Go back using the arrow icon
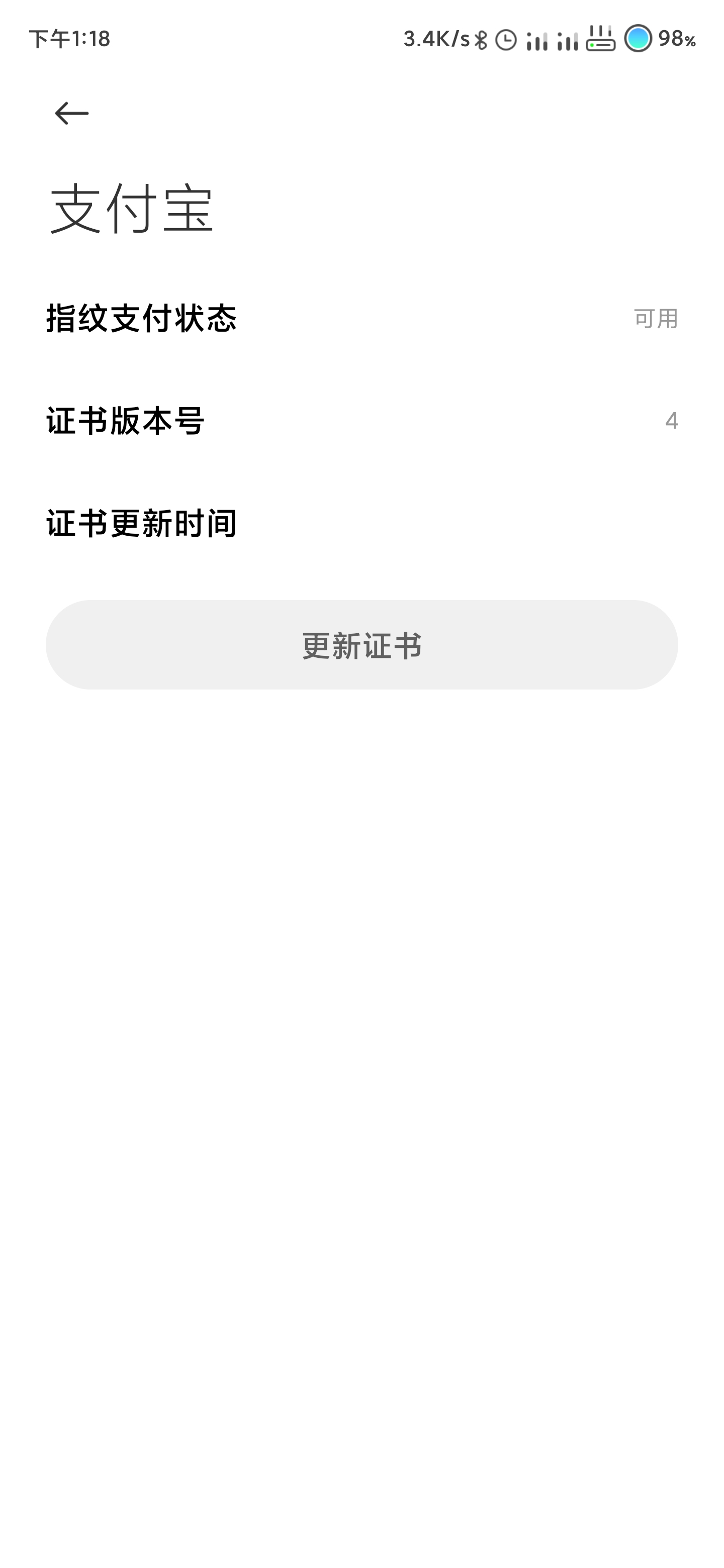 click(71, 113)
